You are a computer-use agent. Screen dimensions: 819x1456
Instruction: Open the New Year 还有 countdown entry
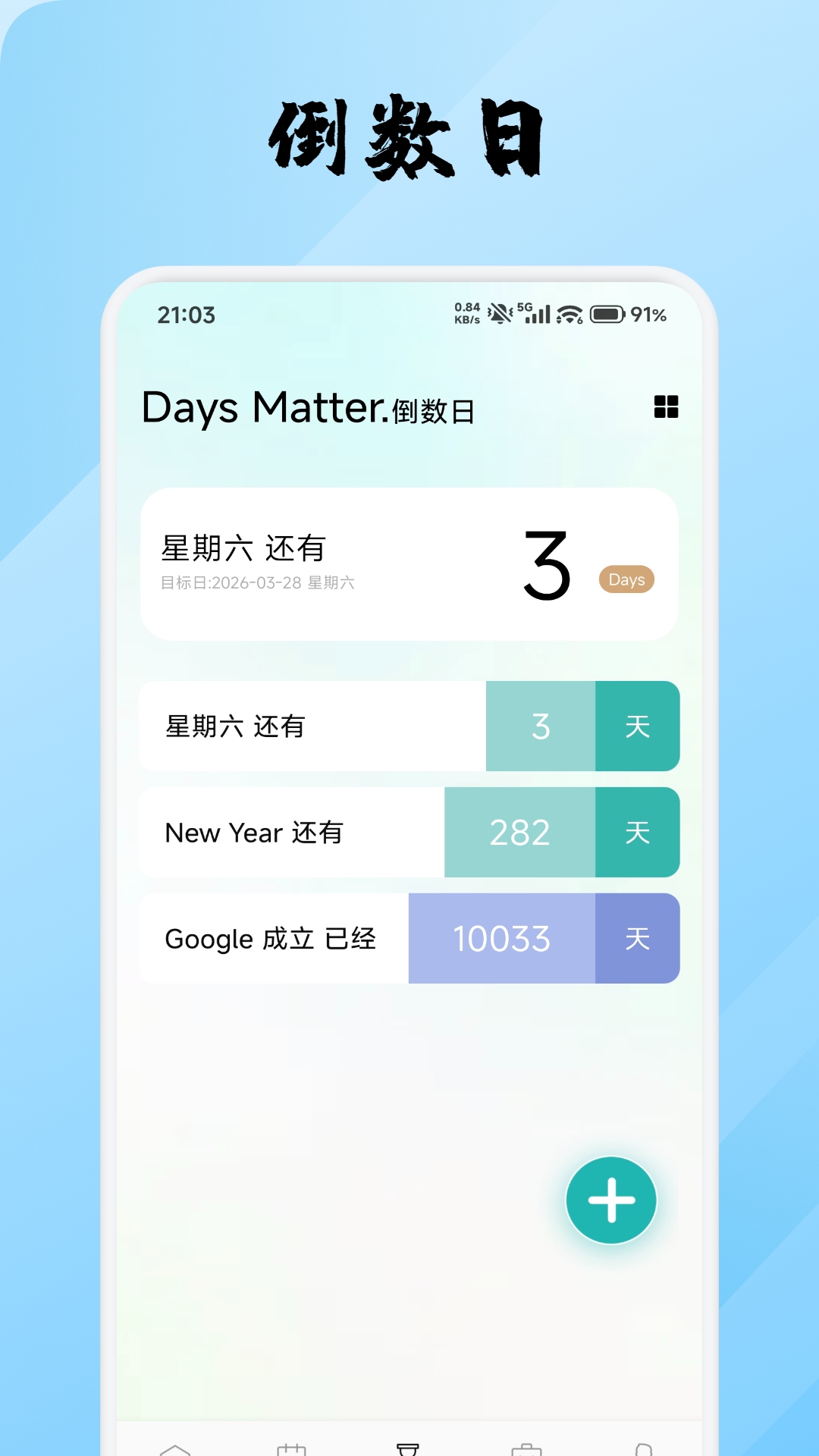288,833
